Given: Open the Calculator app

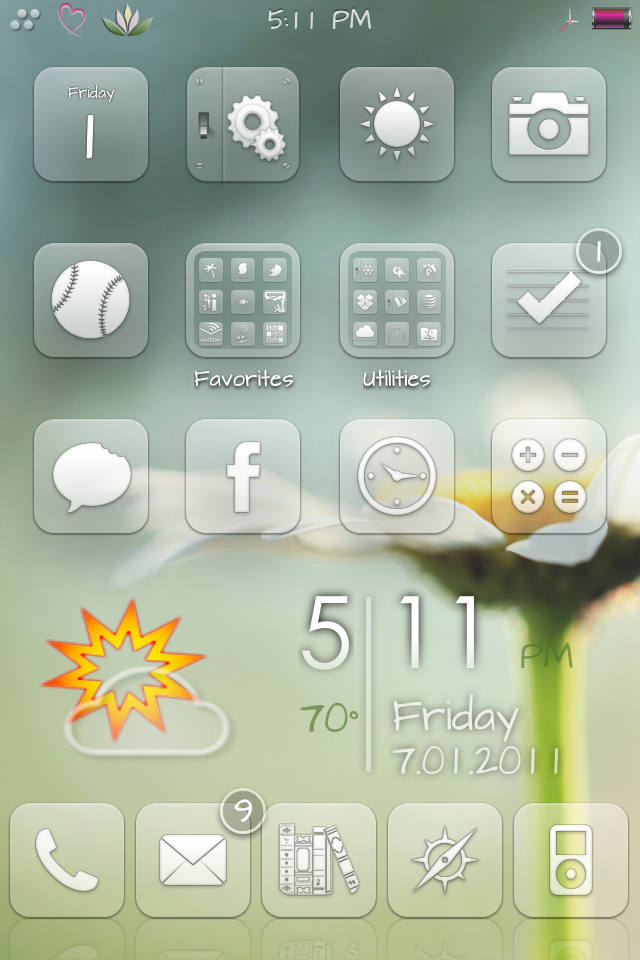Looking at the screenshot, I should [549, 476].
